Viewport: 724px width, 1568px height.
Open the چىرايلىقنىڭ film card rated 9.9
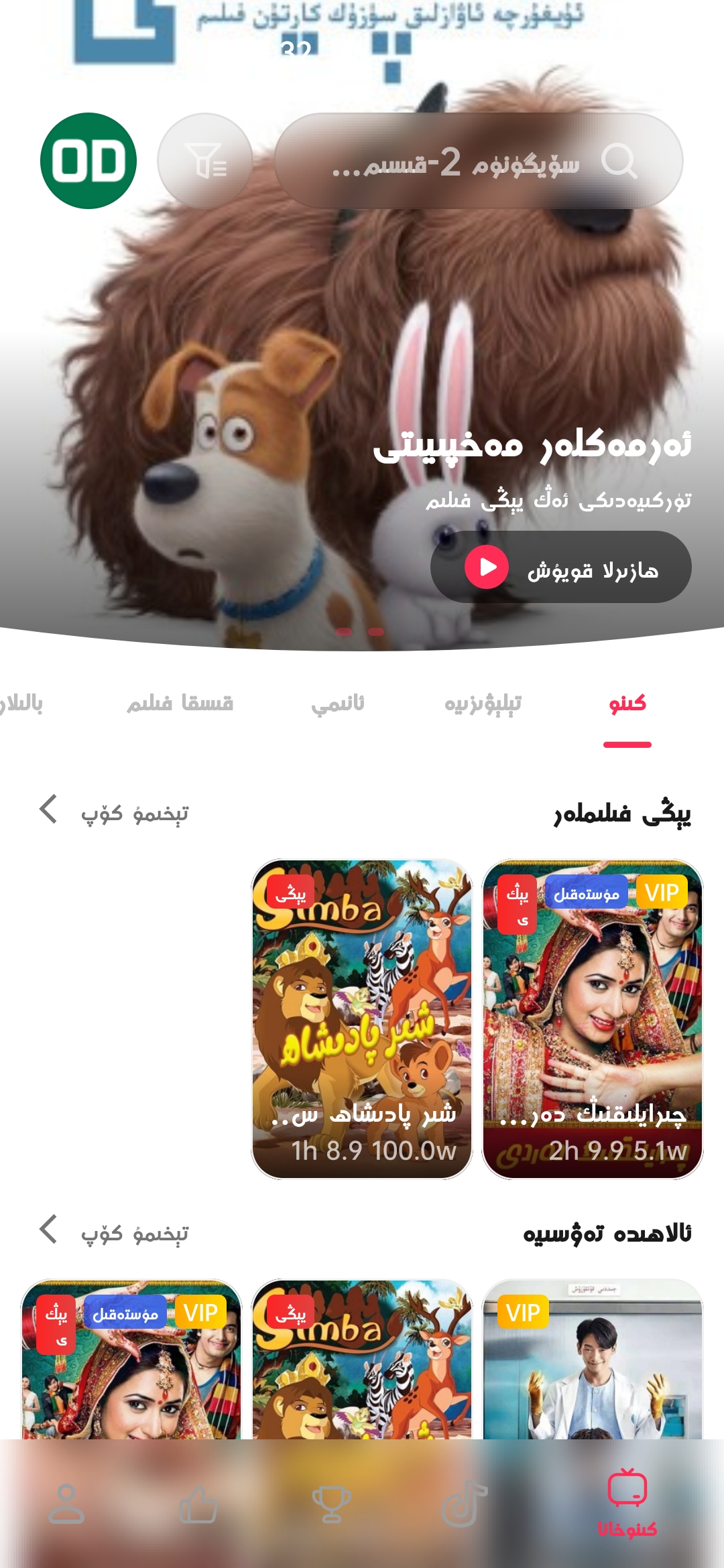pyautogui.click(x=593, y=1019)
